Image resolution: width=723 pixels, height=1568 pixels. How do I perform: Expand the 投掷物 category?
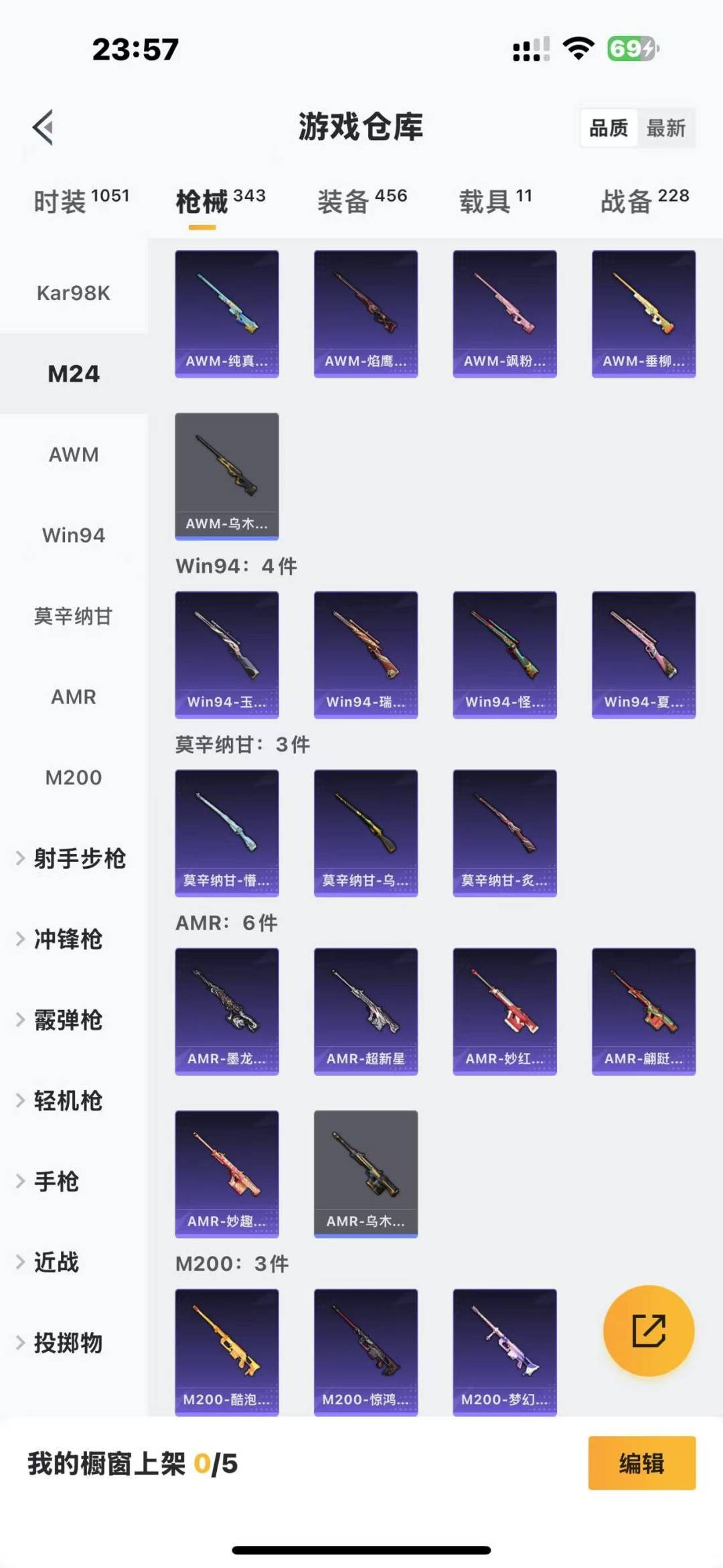point(74,1342)
